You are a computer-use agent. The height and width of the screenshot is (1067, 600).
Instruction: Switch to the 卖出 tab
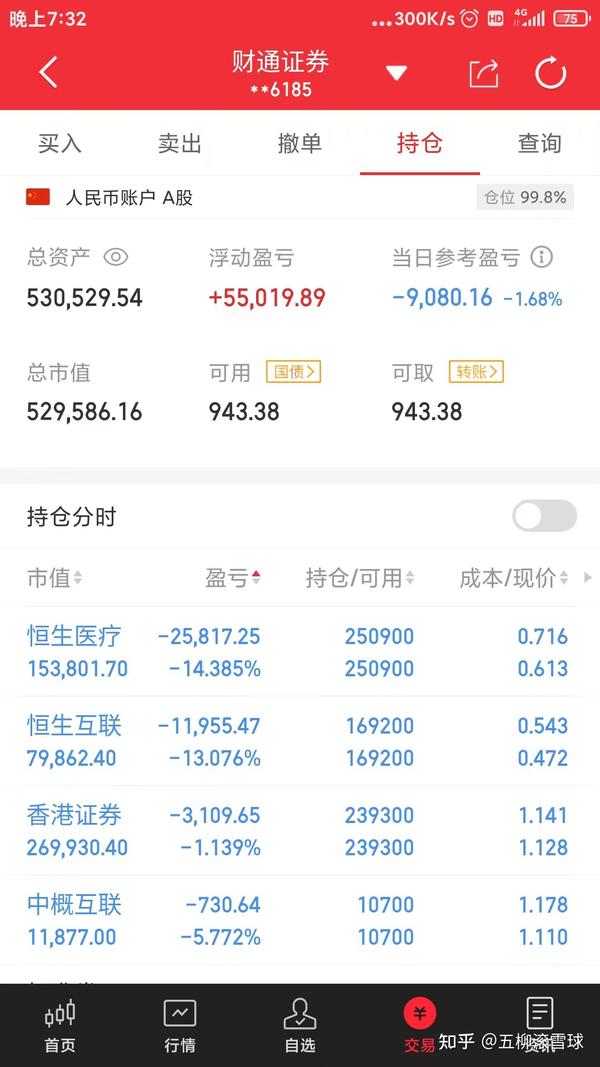(180, 144)
